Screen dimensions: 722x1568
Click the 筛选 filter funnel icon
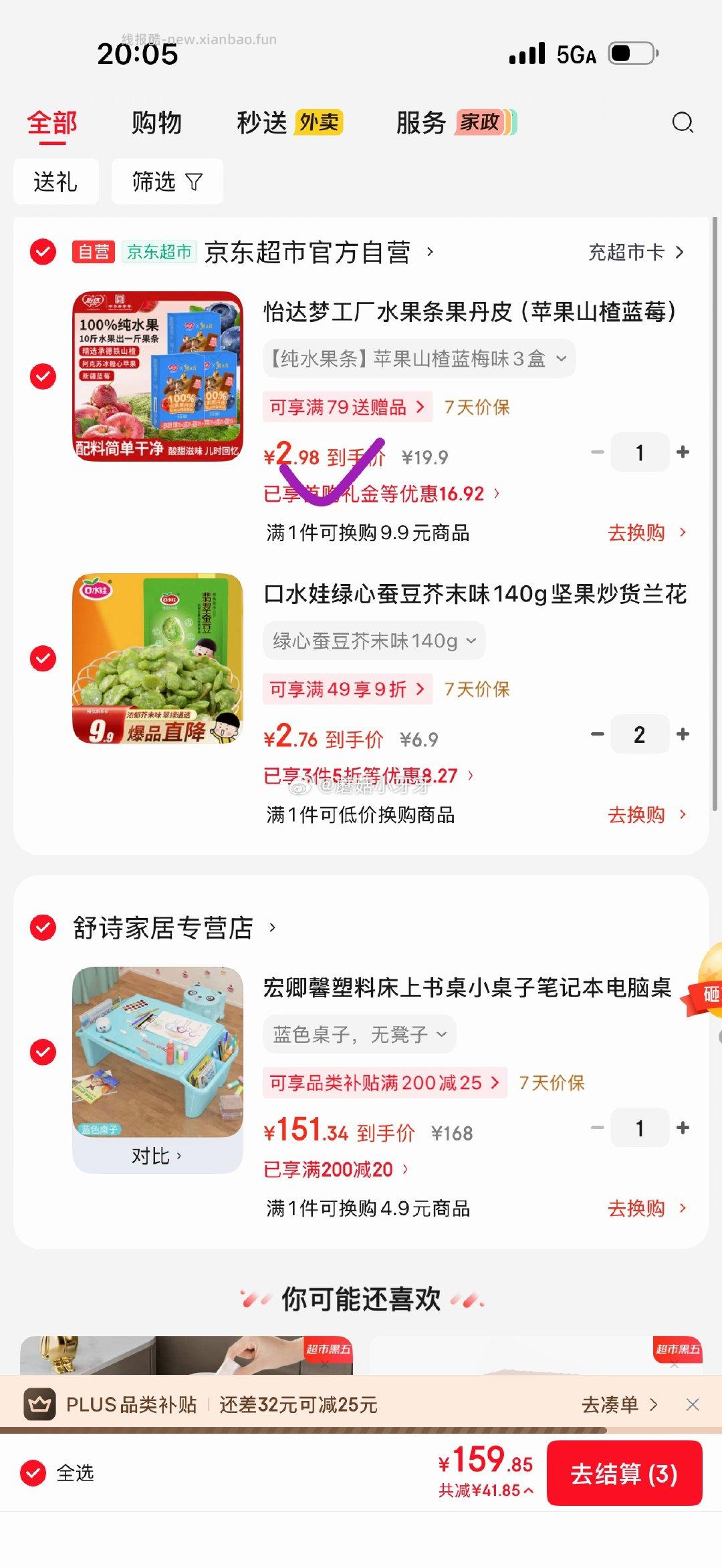pyautogui.click(x=195, y=181)
